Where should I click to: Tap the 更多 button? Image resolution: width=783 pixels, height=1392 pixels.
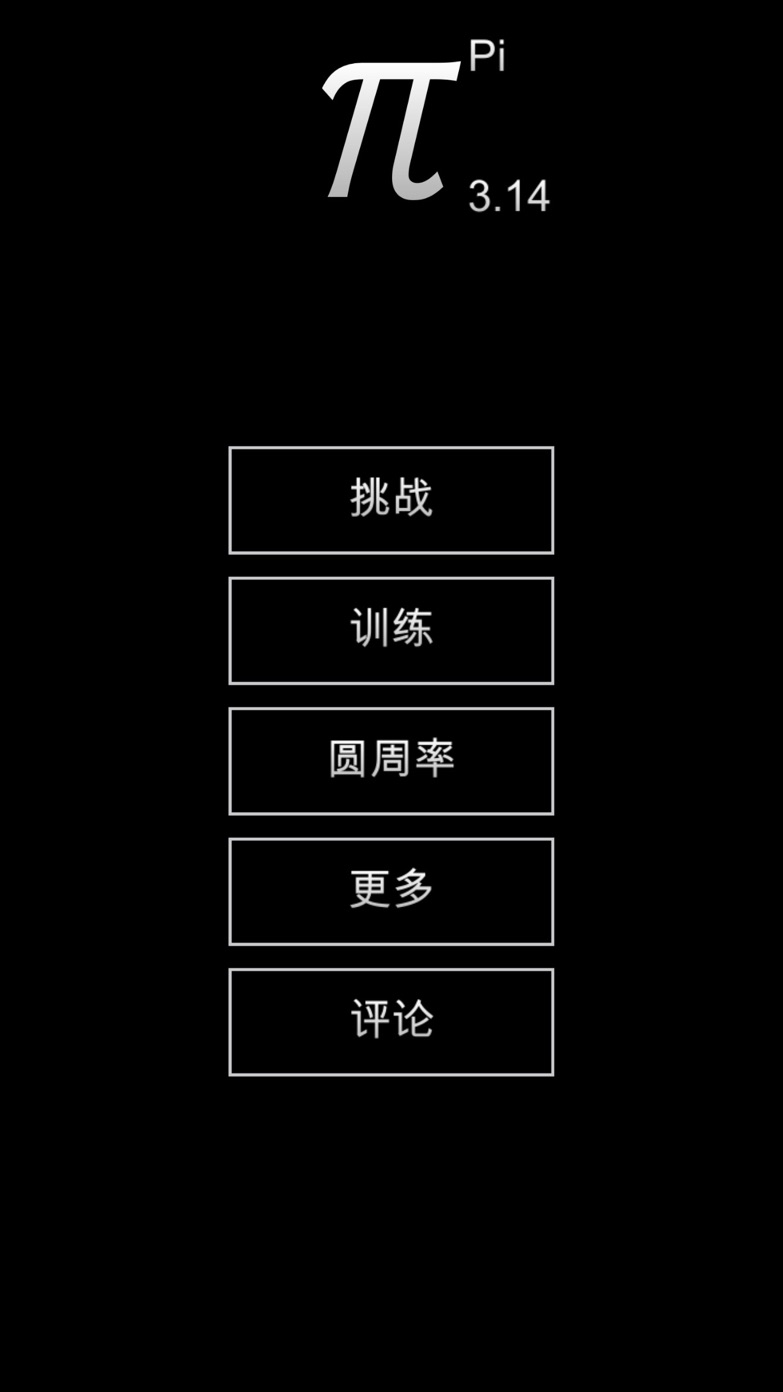coord(391,891)
